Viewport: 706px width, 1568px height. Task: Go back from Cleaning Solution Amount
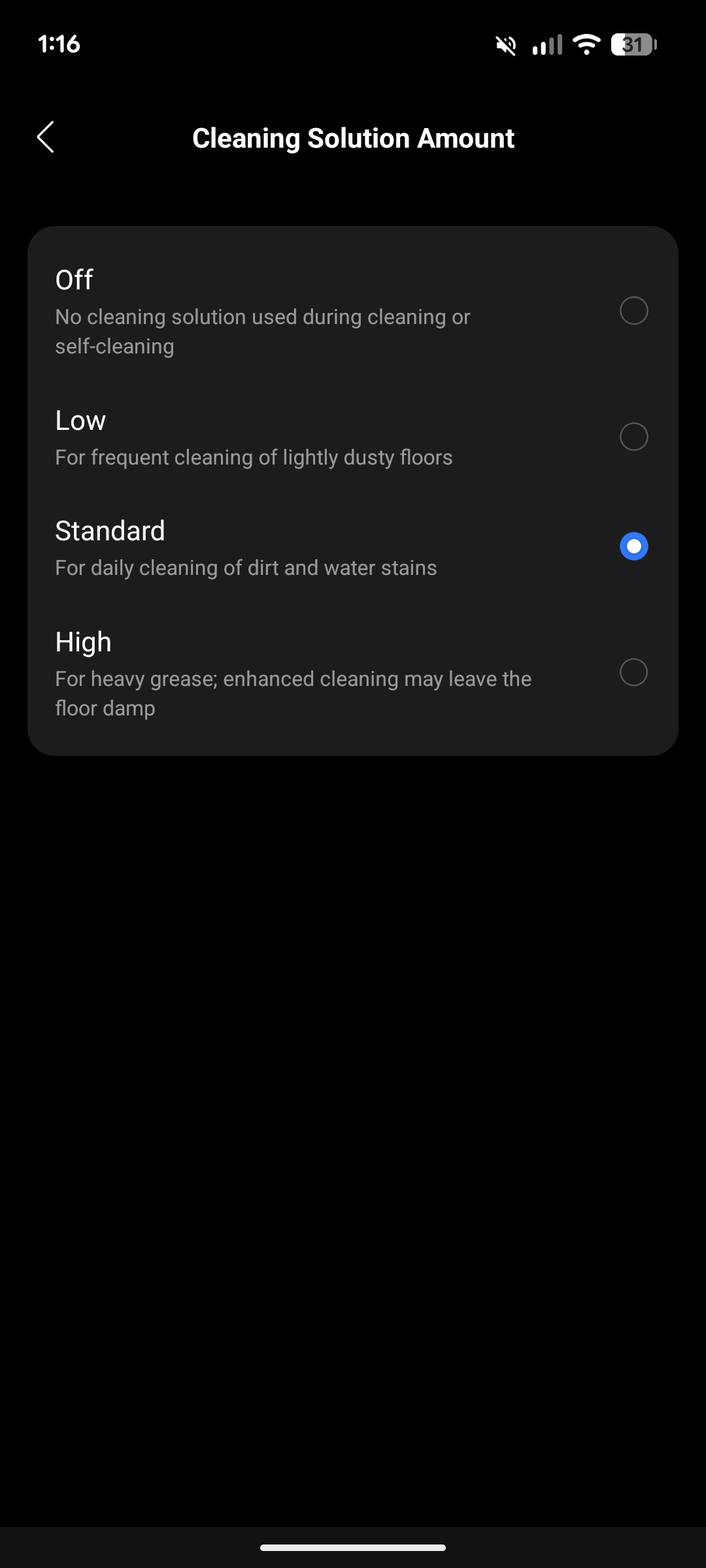tap(46, 137)
